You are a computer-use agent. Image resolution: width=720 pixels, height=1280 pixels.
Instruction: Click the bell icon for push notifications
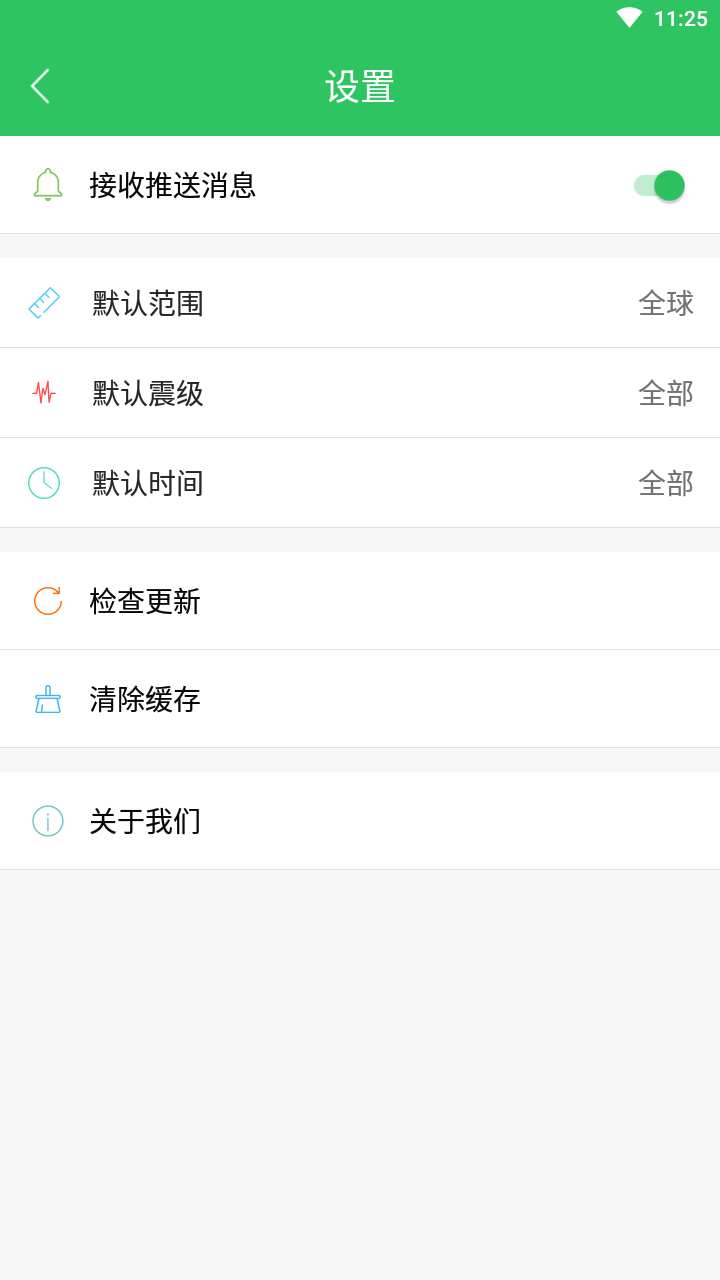click(46, 185)
